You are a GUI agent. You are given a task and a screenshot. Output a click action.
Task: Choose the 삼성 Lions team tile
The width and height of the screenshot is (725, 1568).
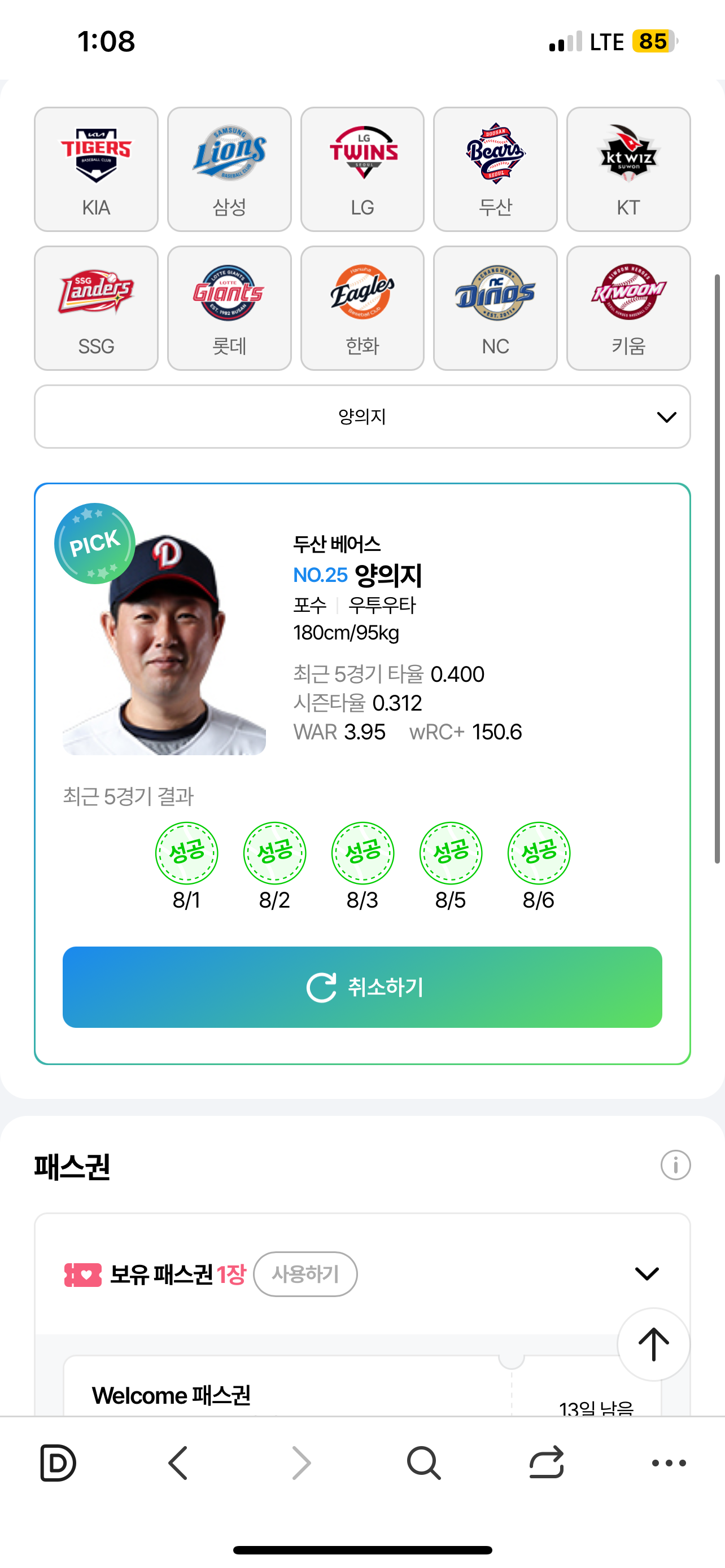point(229,169)
